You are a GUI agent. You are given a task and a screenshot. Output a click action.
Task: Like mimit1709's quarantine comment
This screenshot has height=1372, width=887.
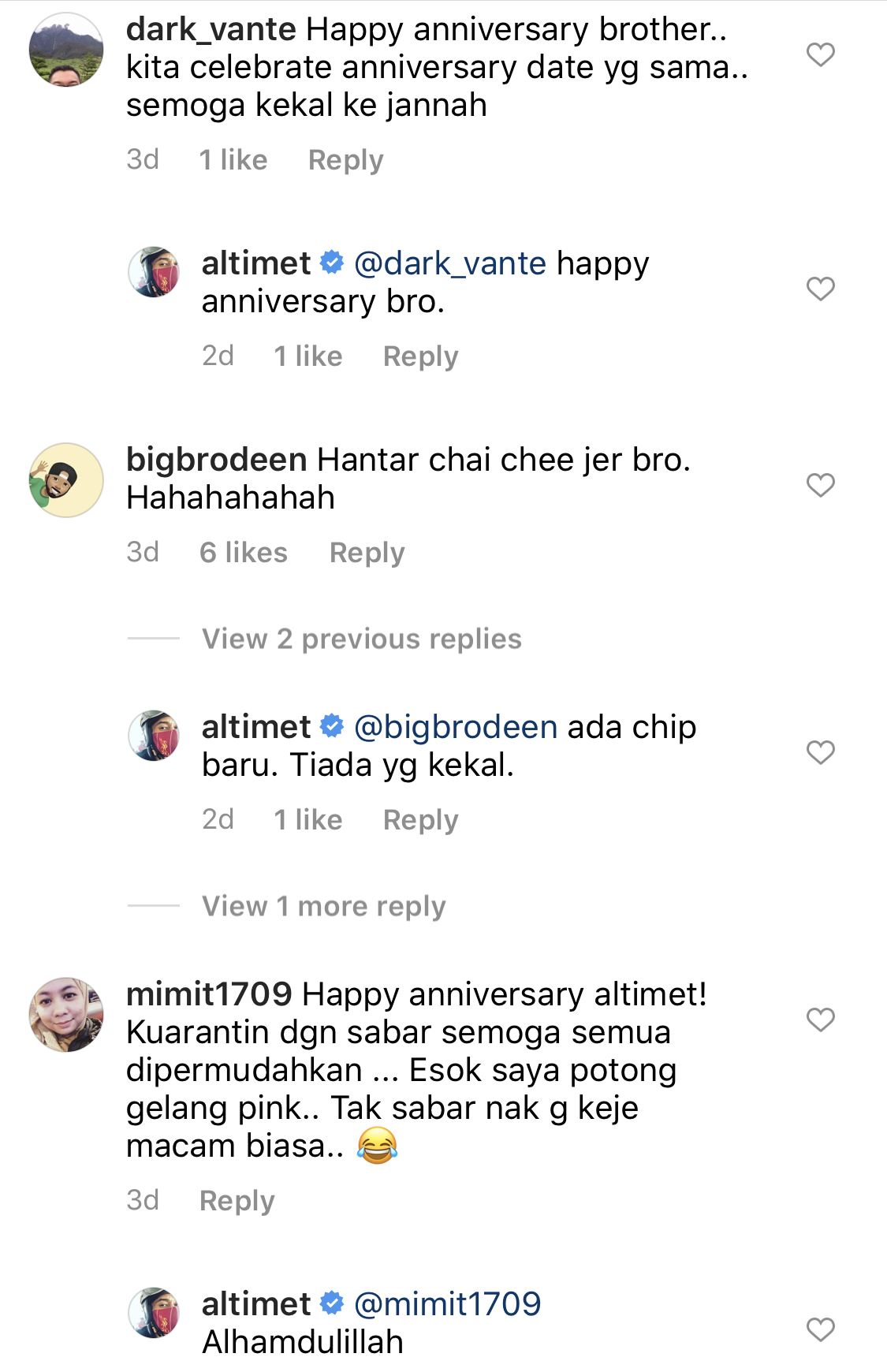(820, 1020)
